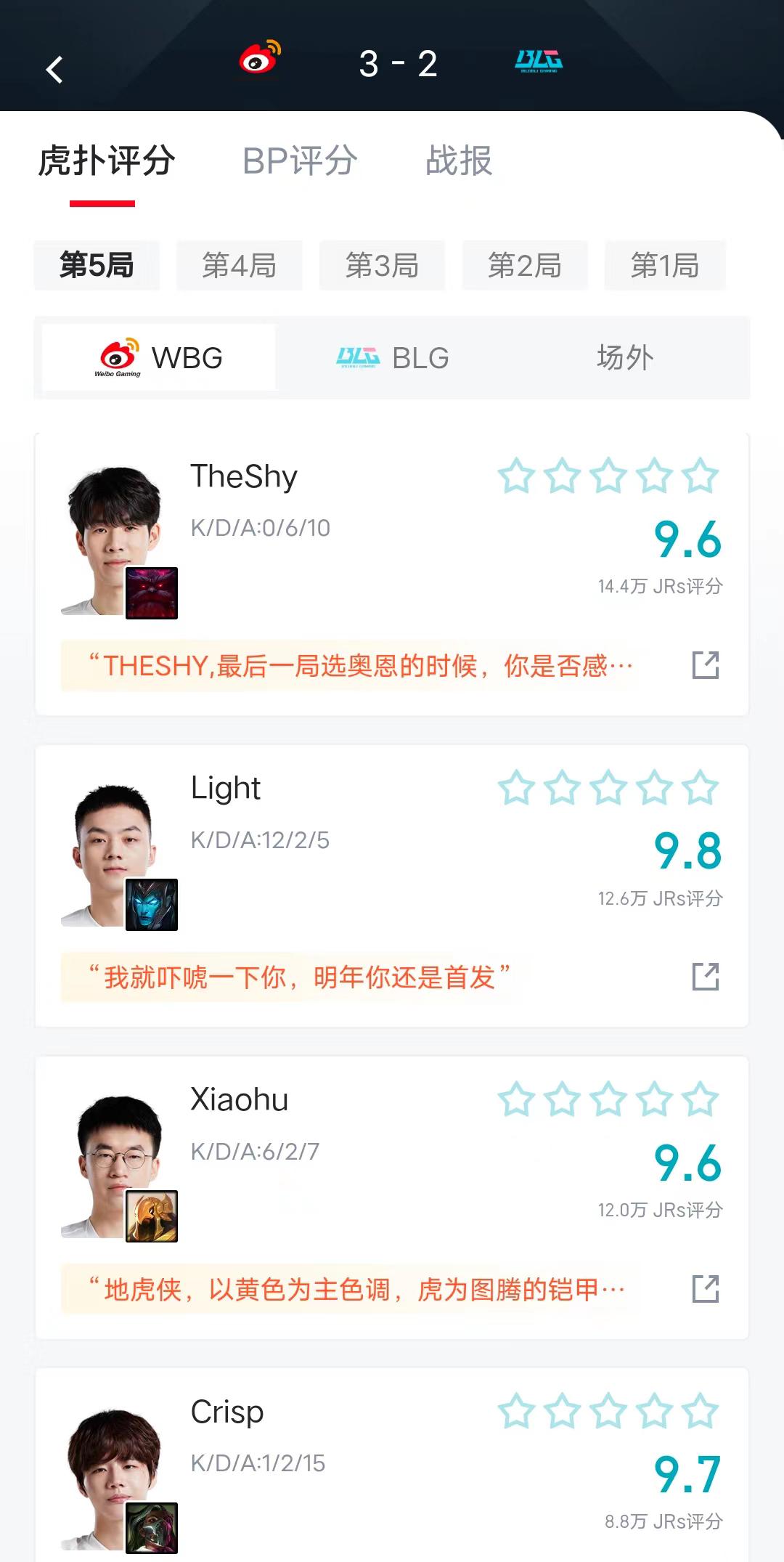Go back using the top-left arrow

54,70
